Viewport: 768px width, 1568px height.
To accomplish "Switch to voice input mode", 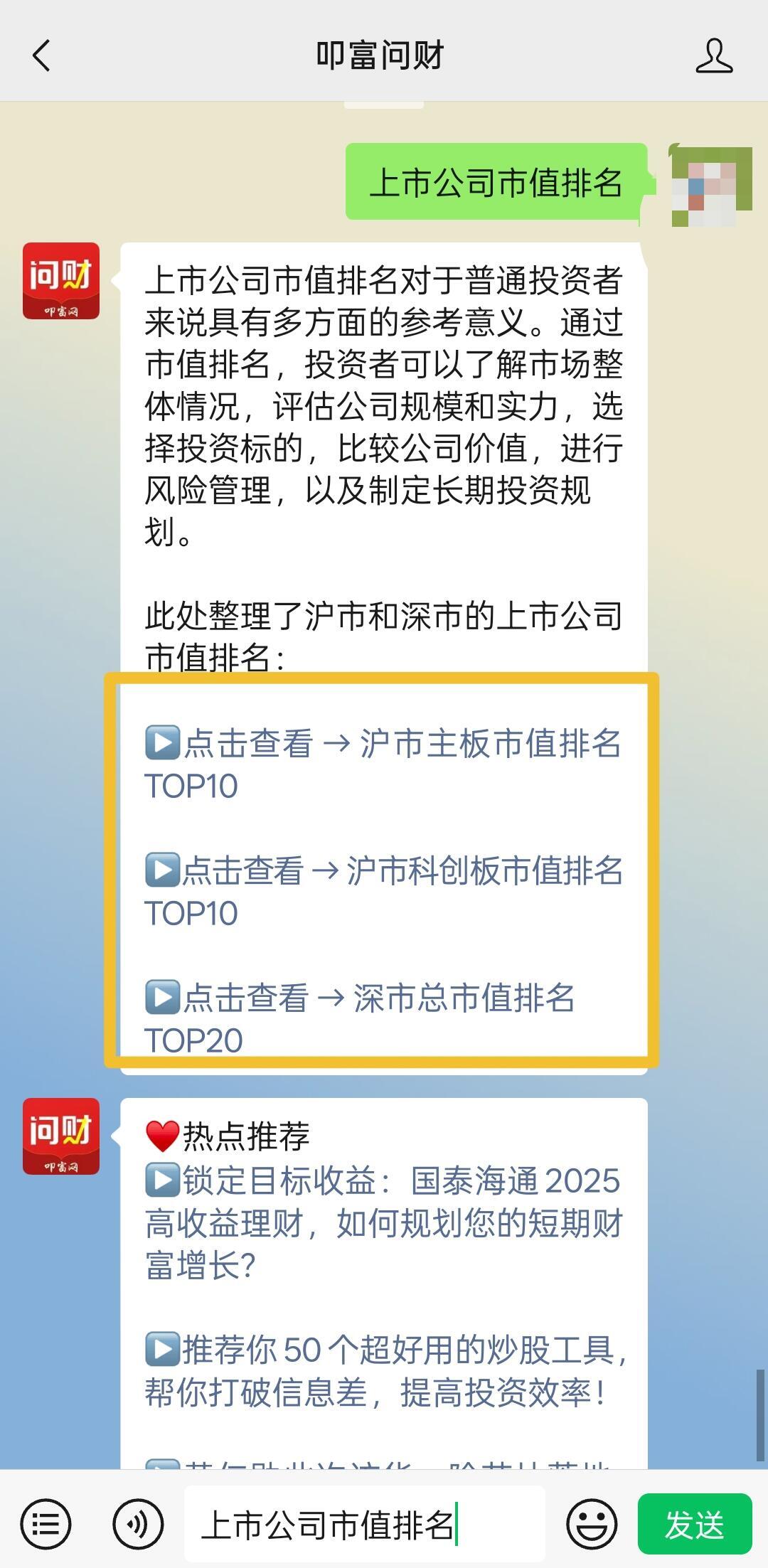I will [x=137, y=1524].
